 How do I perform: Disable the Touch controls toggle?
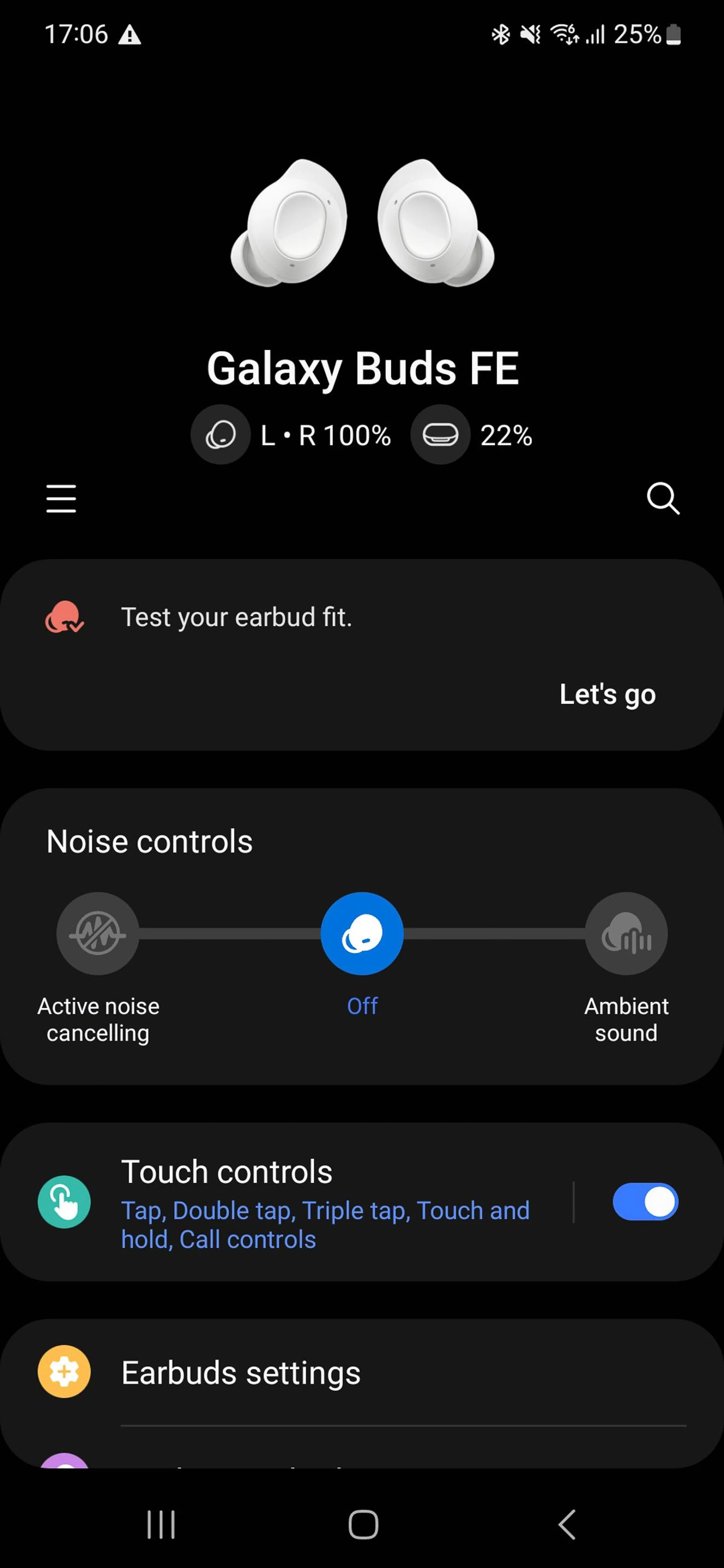(x=645, y=1201)
